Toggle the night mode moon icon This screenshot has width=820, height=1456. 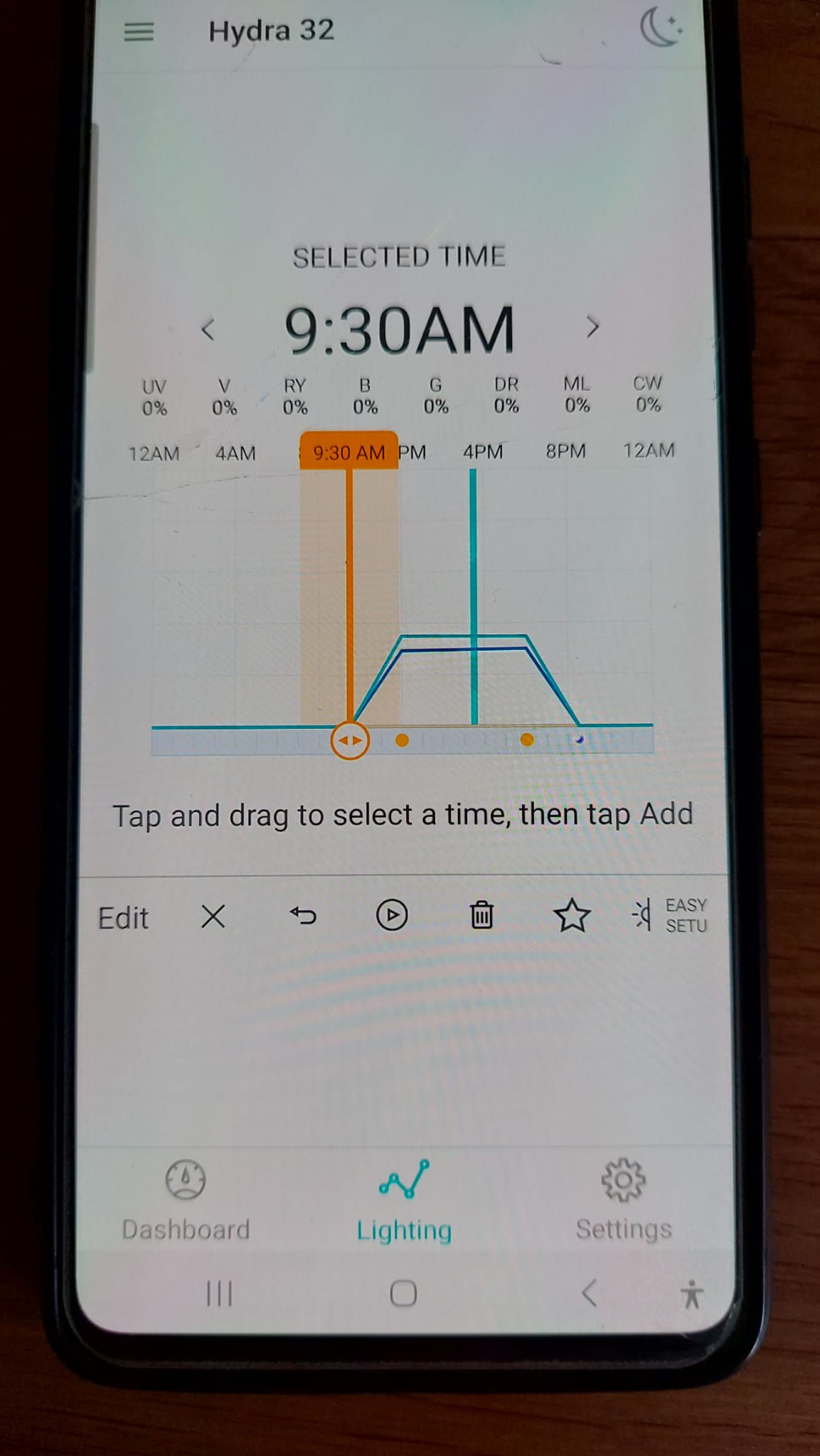661,30
